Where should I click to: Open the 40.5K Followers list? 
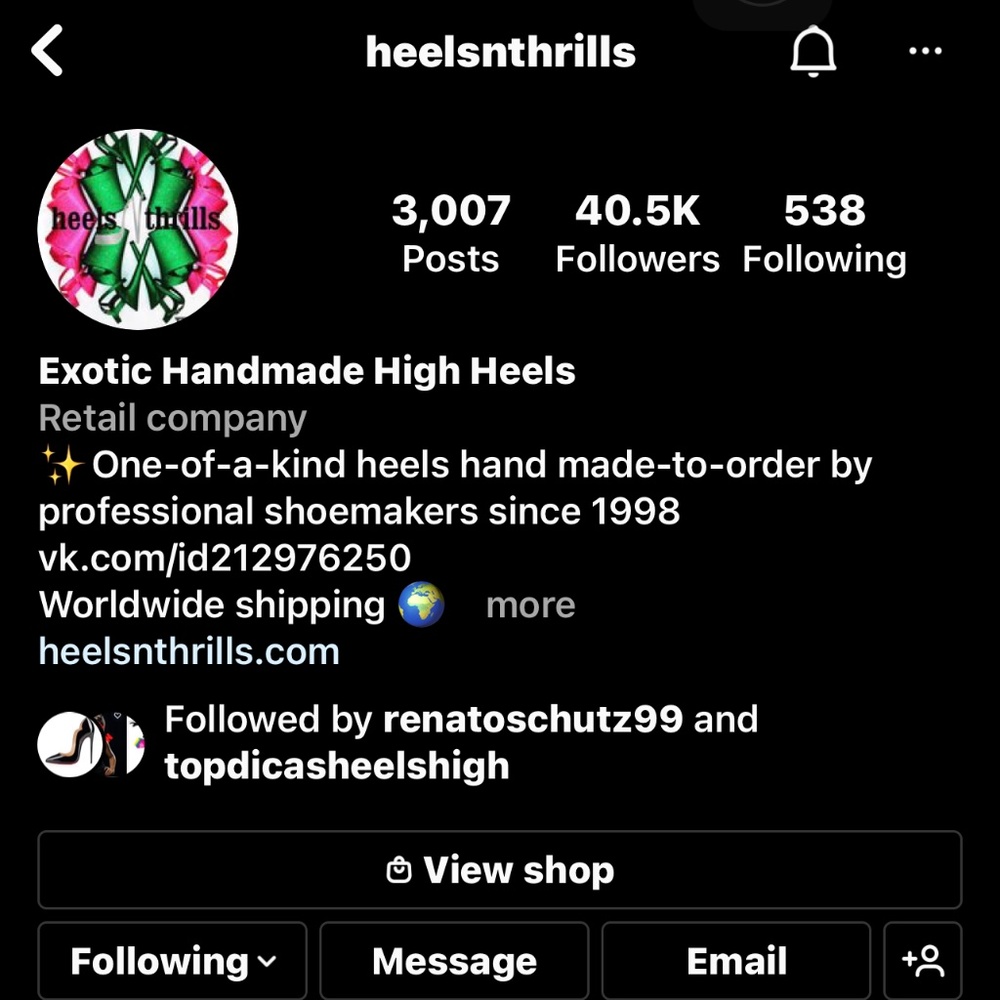coord(637,235)
